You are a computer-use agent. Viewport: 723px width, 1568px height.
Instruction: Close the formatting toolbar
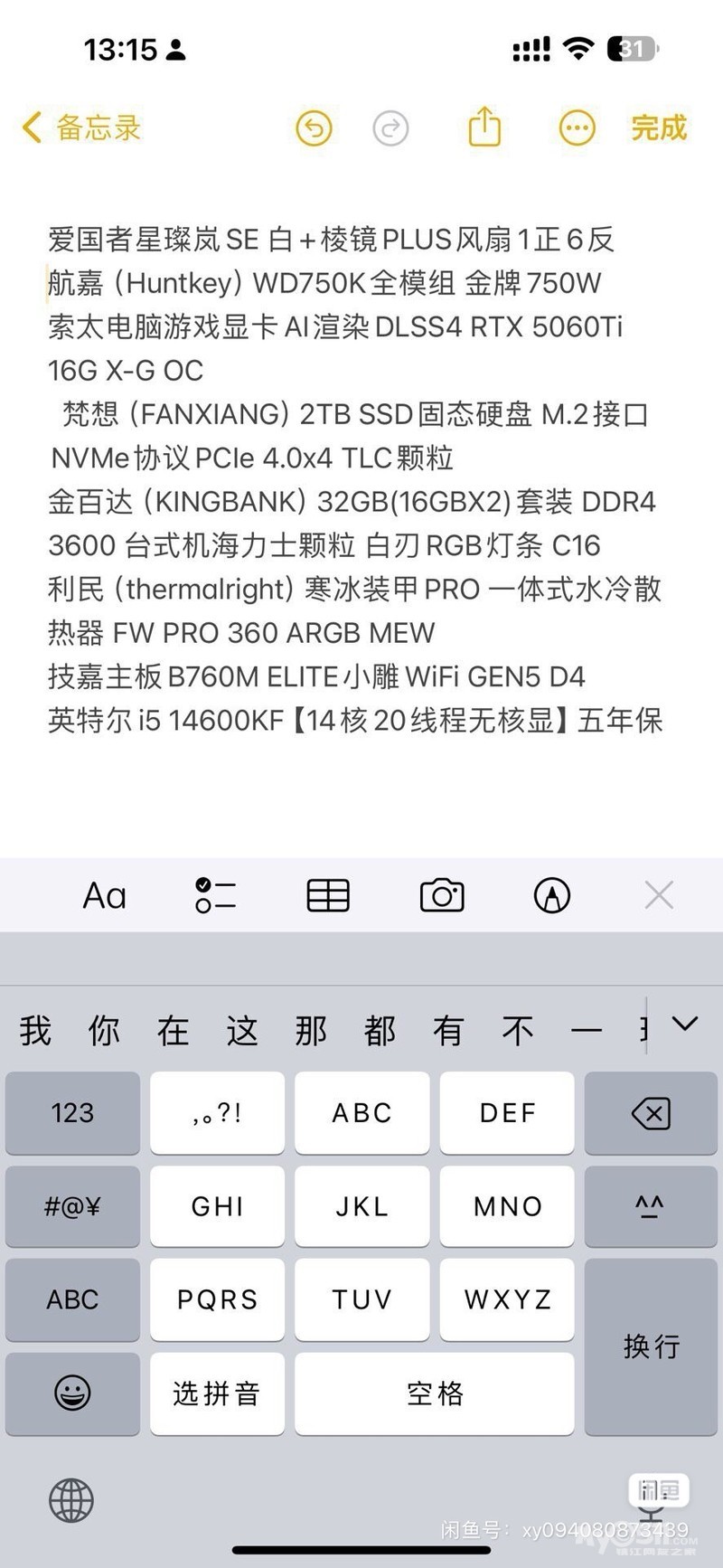pyautogui.click(x=659, y=895)
